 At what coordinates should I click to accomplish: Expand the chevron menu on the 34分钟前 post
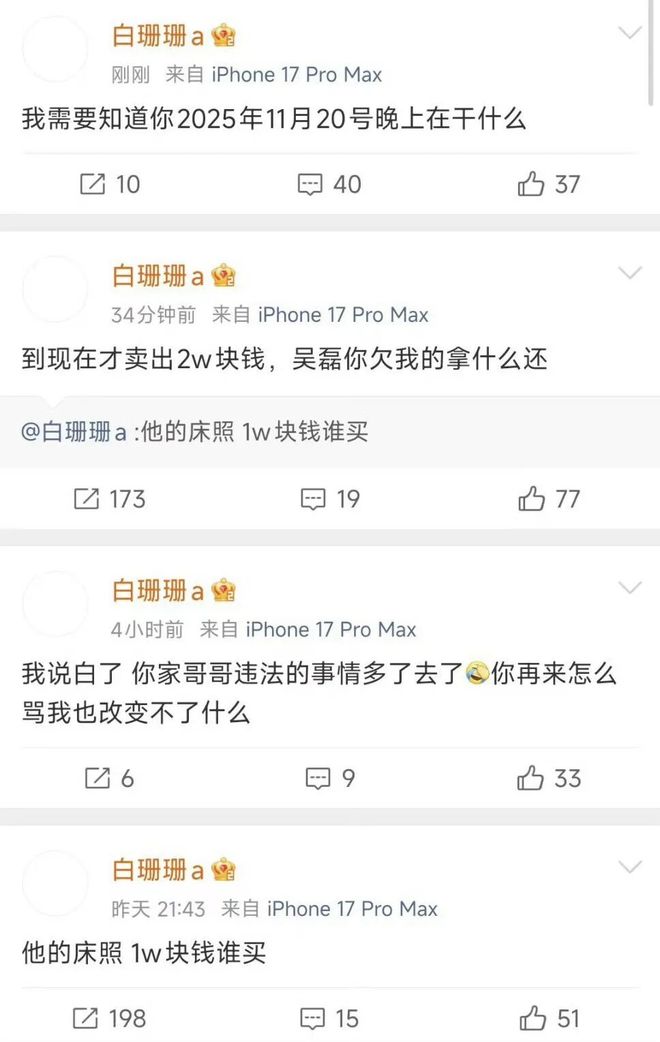(630, 272)
